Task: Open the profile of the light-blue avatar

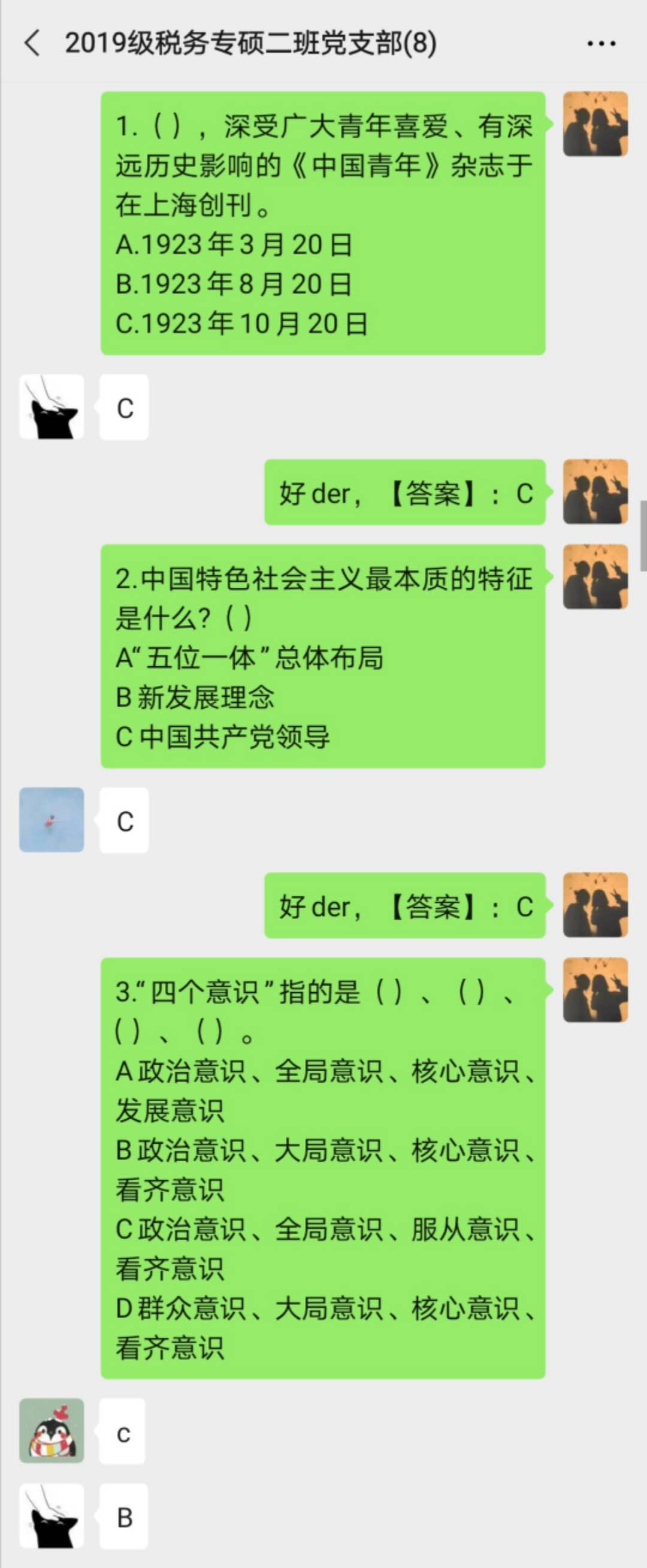Action: [x=52, y=819]
